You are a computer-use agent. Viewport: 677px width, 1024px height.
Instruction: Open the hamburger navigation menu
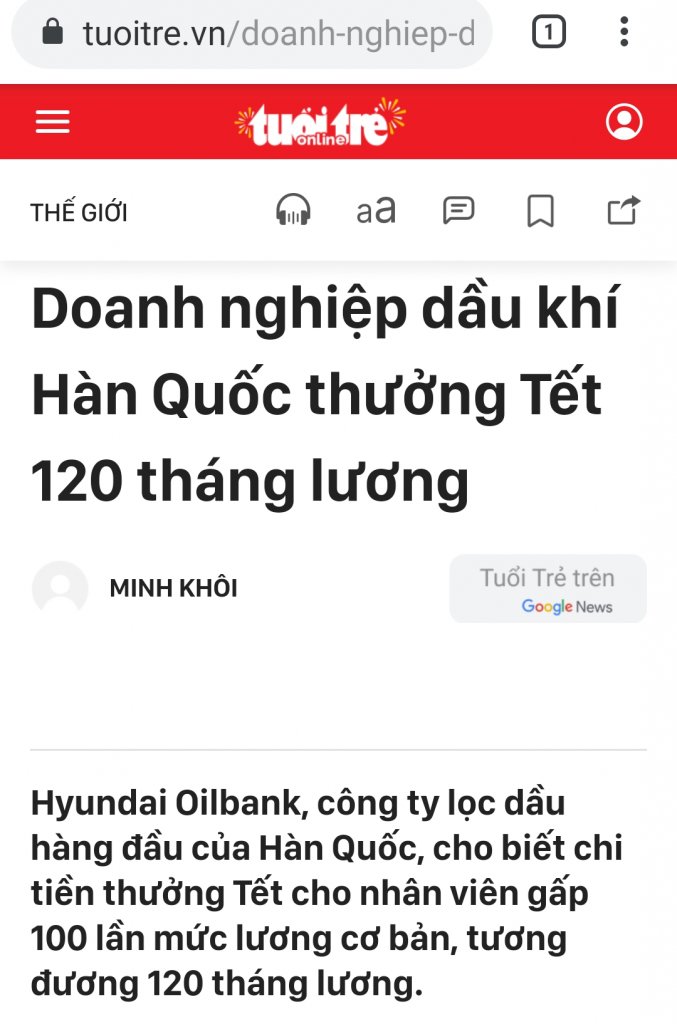(53, 122)
